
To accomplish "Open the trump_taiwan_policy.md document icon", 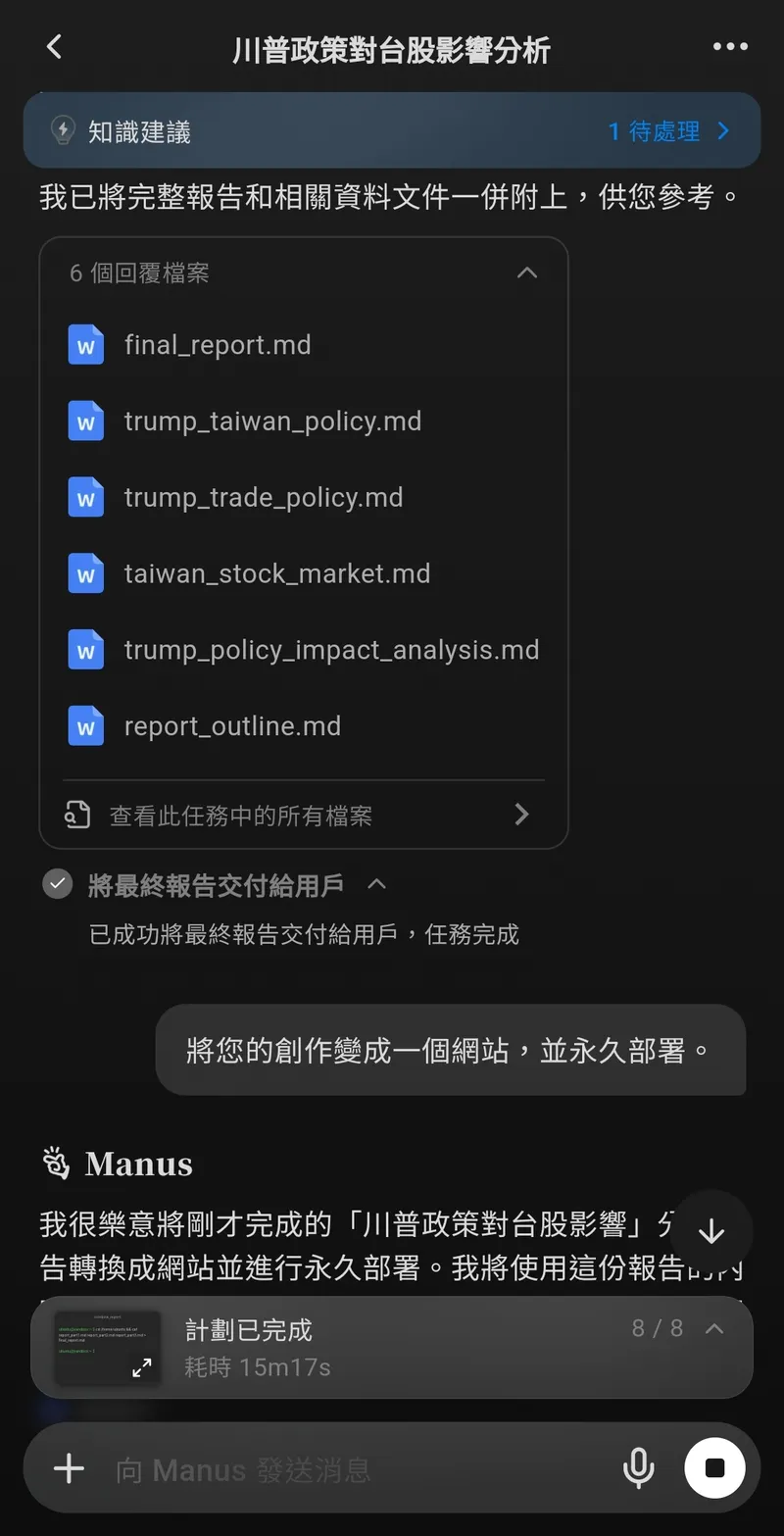I will tap(85, 421).
